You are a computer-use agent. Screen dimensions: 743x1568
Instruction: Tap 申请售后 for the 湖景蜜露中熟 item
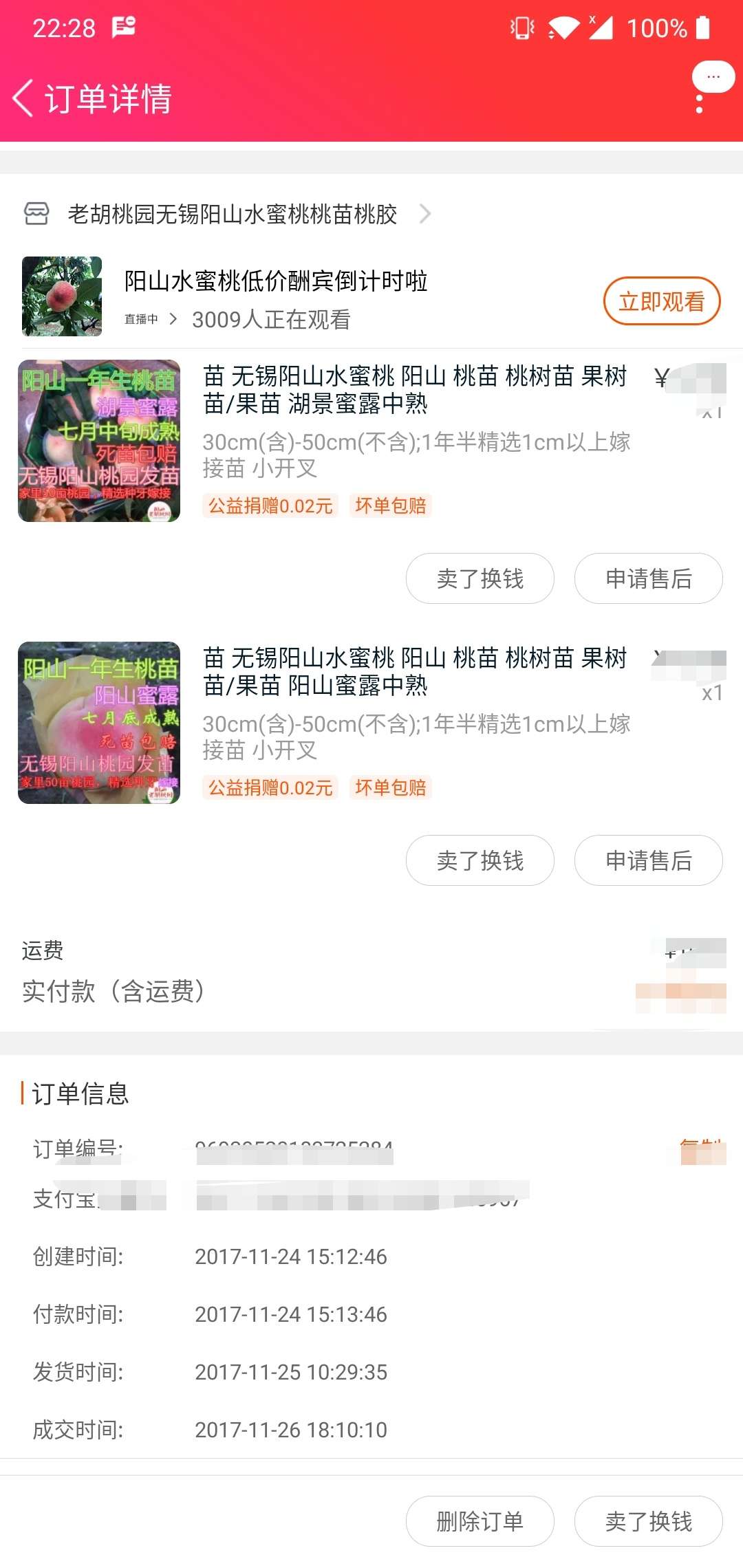pos(648,578)
